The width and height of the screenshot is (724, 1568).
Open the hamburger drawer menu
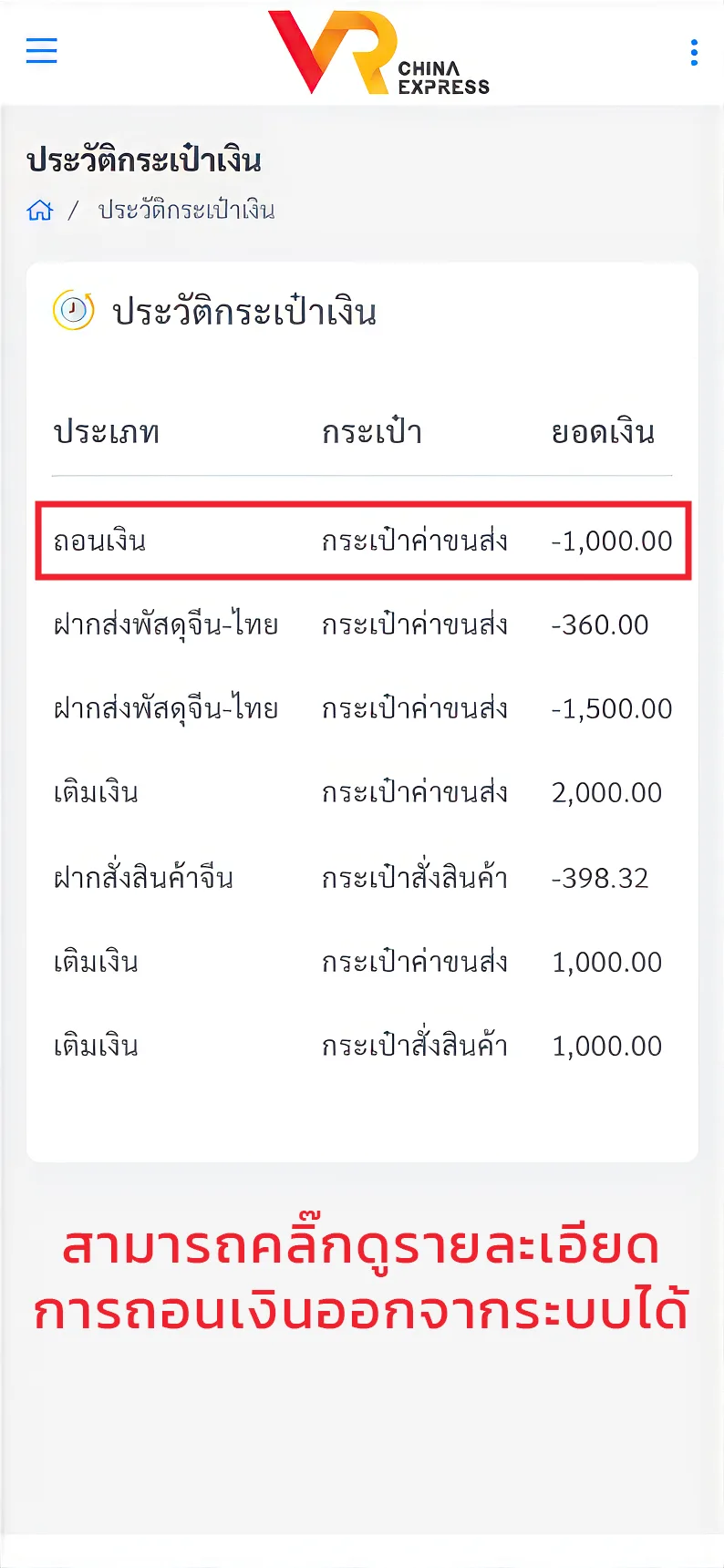coord(41,51)
